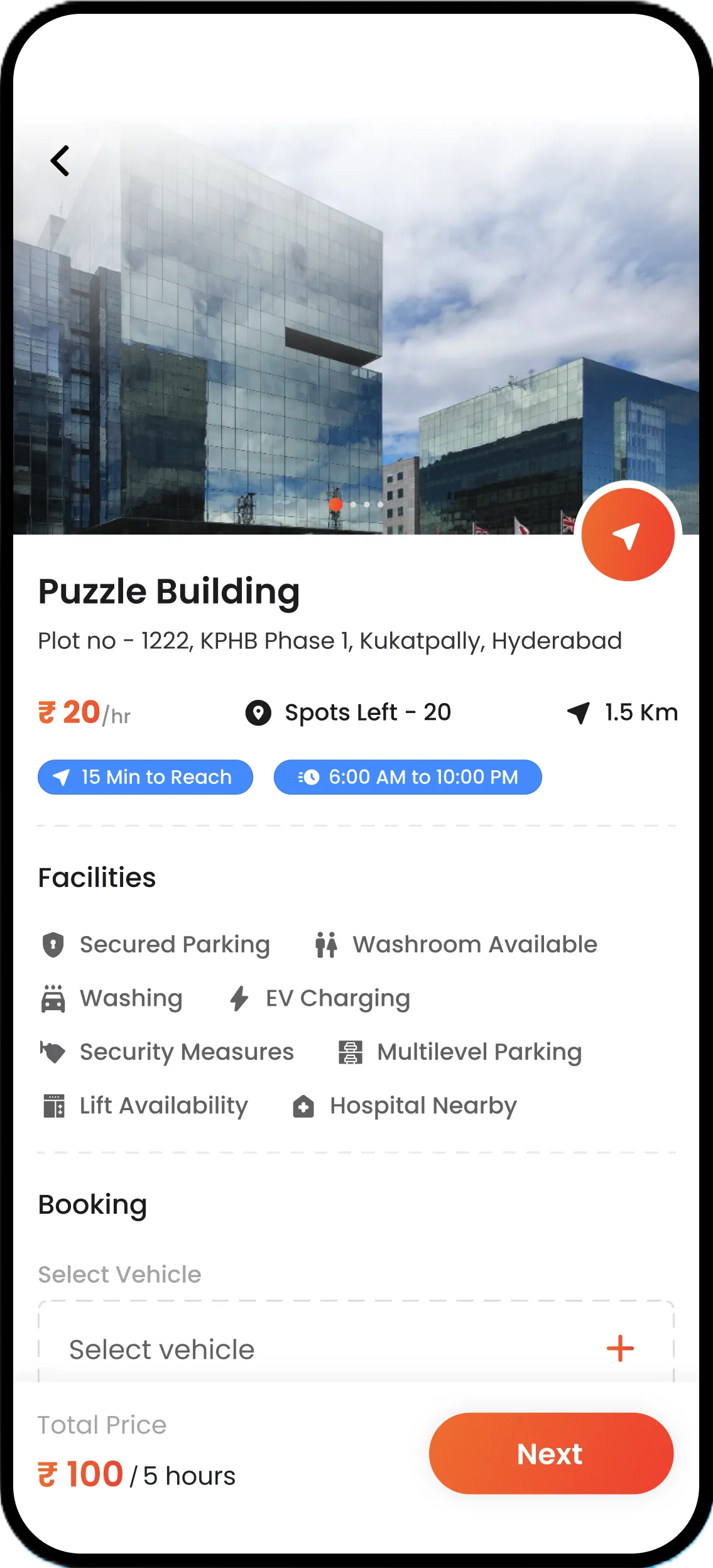The width and height of the screenshot is (713, 1568).
Task: Open directions with the orange navigation button
Action: 628,535
